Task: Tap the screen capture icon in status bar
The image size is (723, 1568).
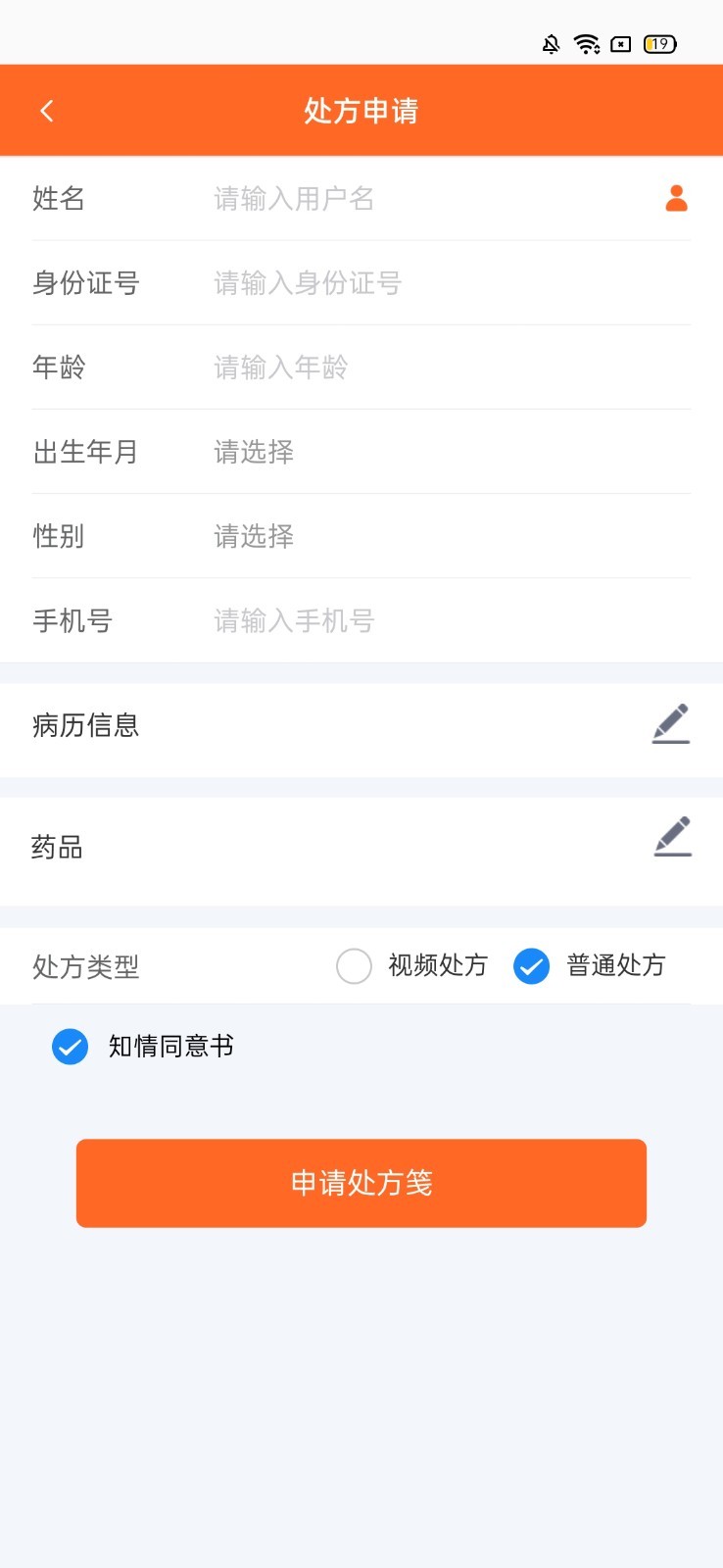Action: (x=620, y=43)
